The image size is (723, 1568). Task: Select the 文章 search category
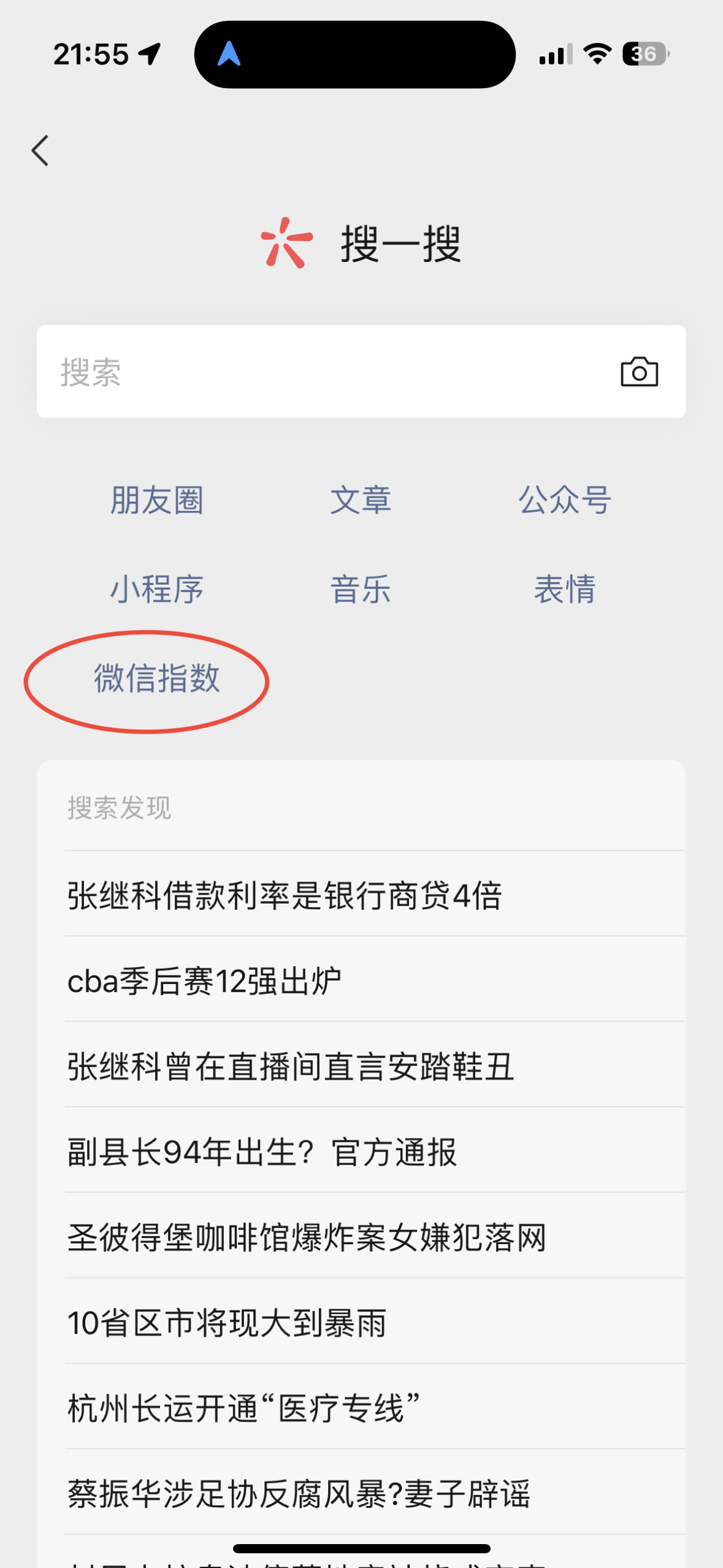tap(361, 500)
